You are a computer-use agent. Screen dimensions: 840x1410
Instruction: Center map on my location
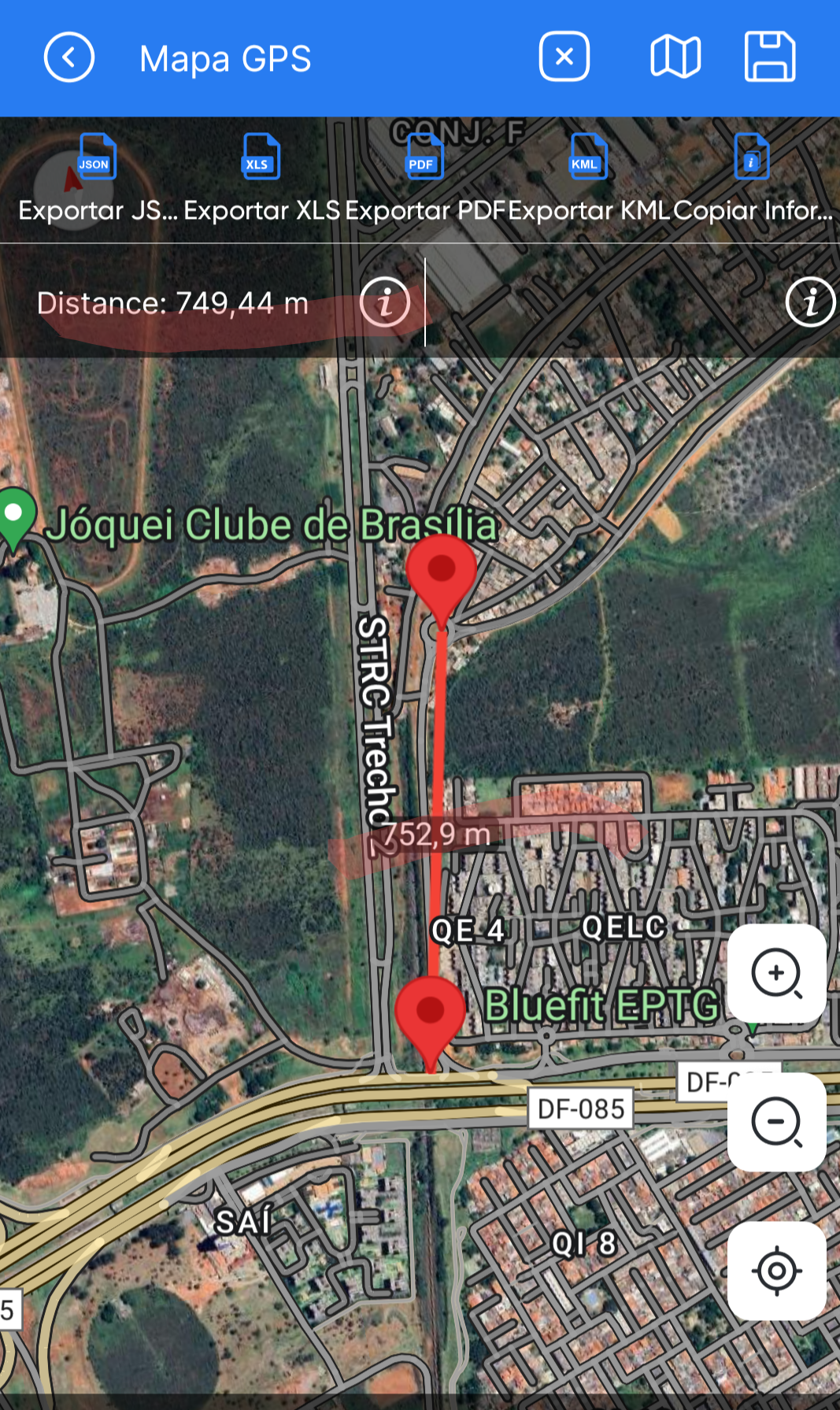[777, 1271]
